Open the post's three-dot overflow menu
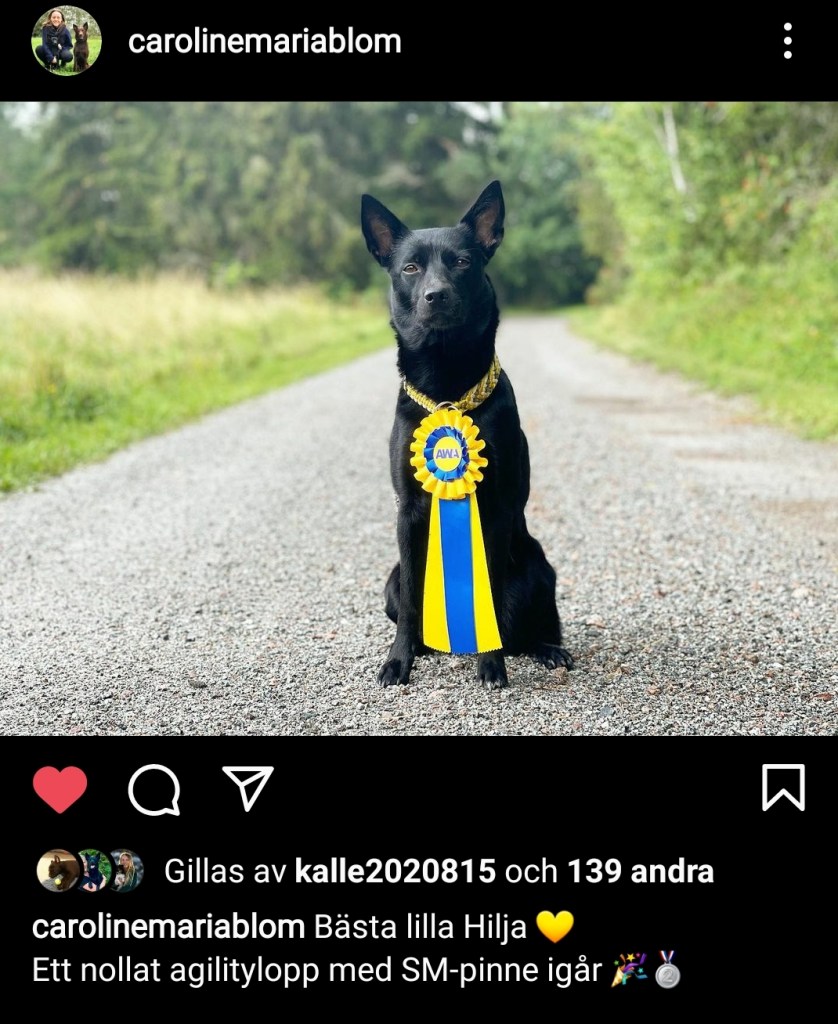Image resolution: width=838 pixels, height=1024 pixels. [x=787, y=41]
